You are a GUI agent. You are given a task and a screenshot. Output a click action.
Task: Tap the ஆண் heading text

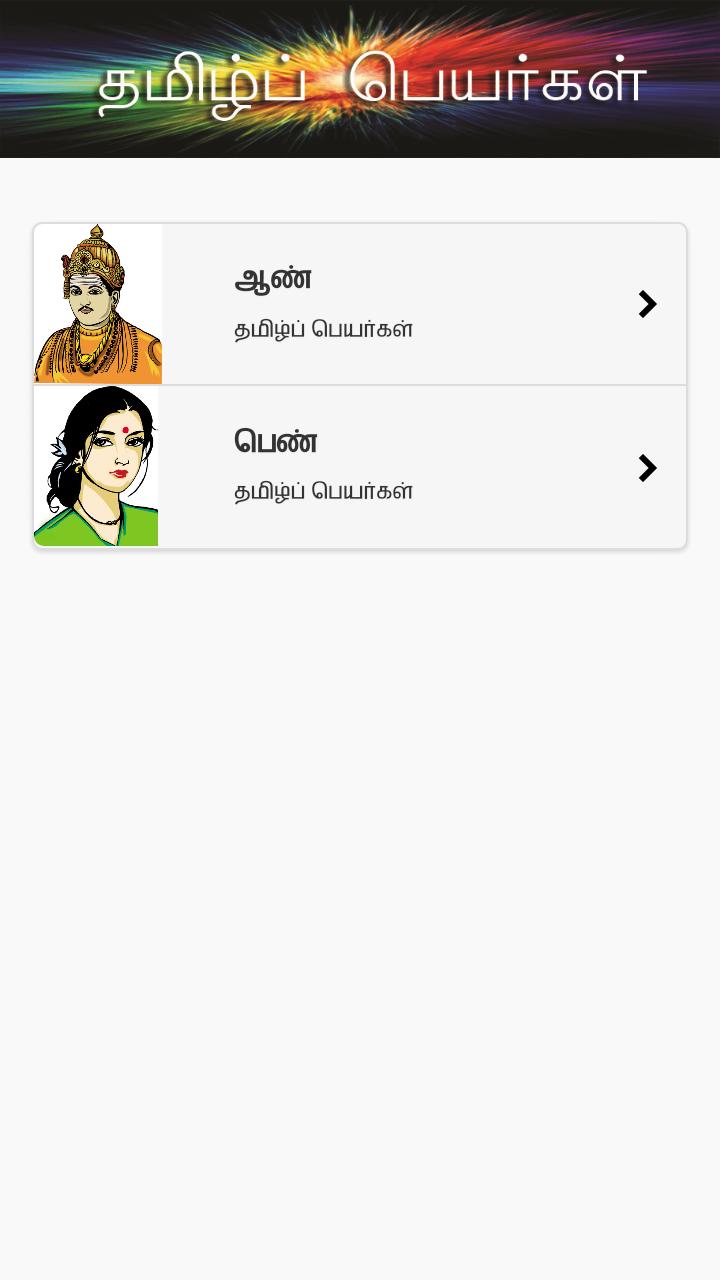coord(273,279)
